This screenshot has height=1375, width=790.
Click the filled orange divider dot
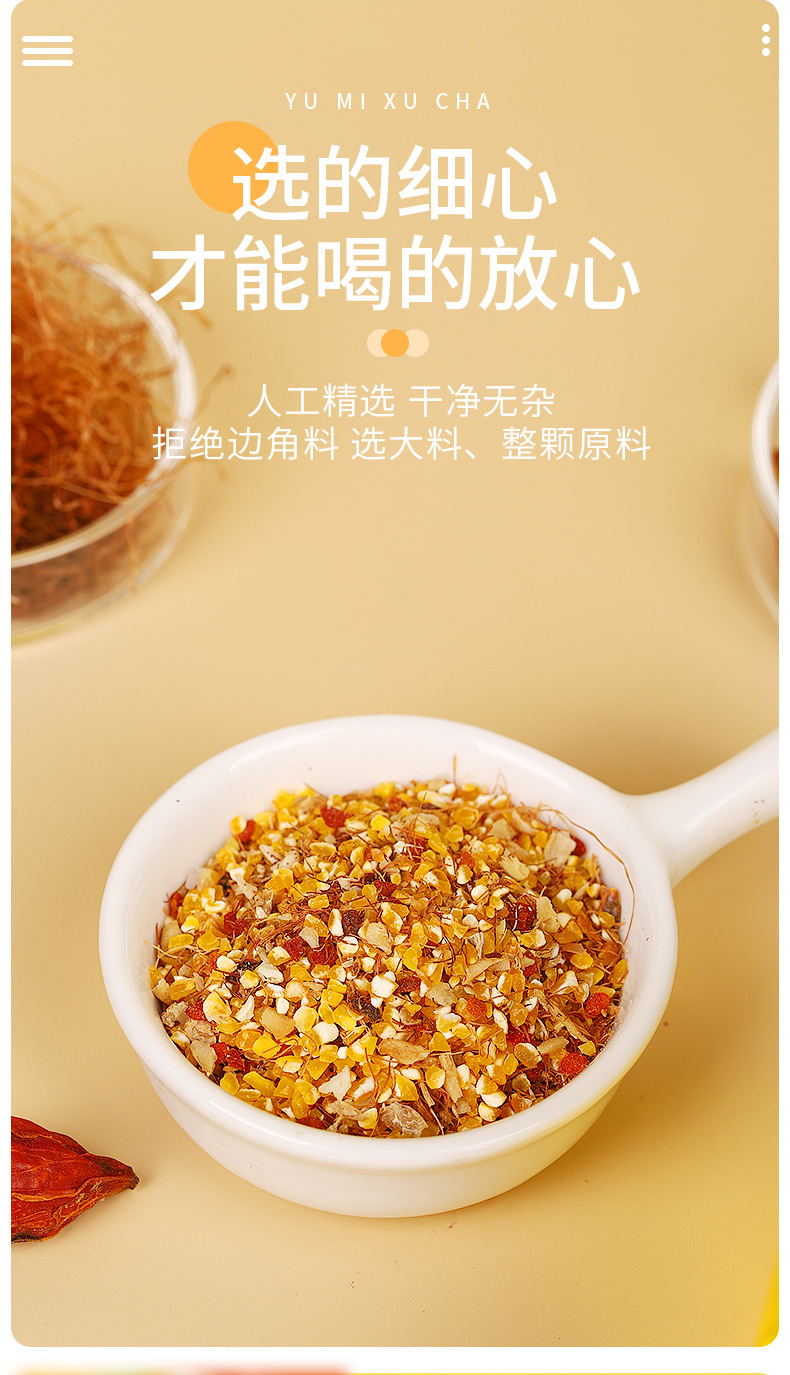(395, 343)
